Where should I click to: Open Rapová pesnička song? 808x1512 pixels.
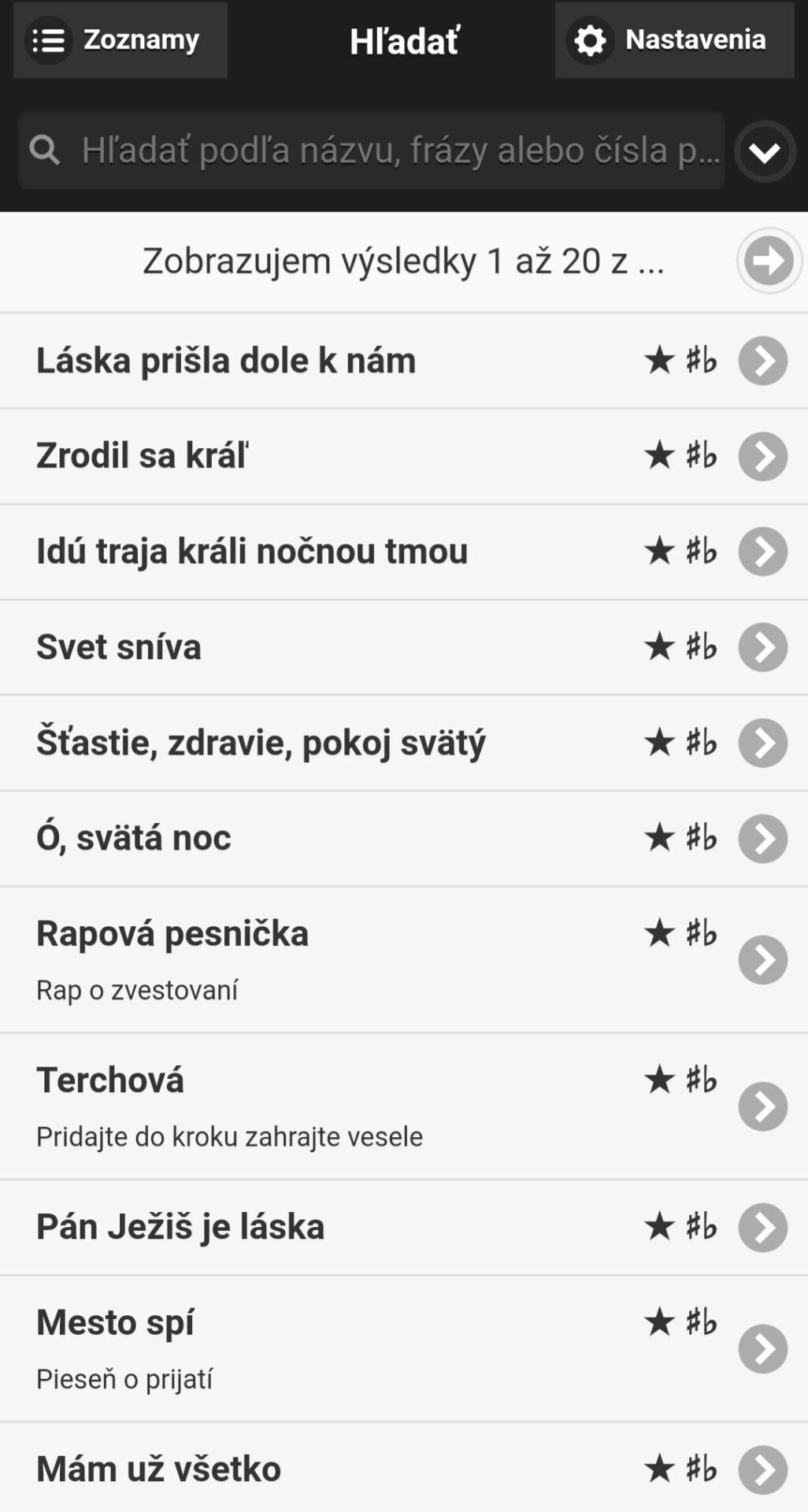[172, 934]
